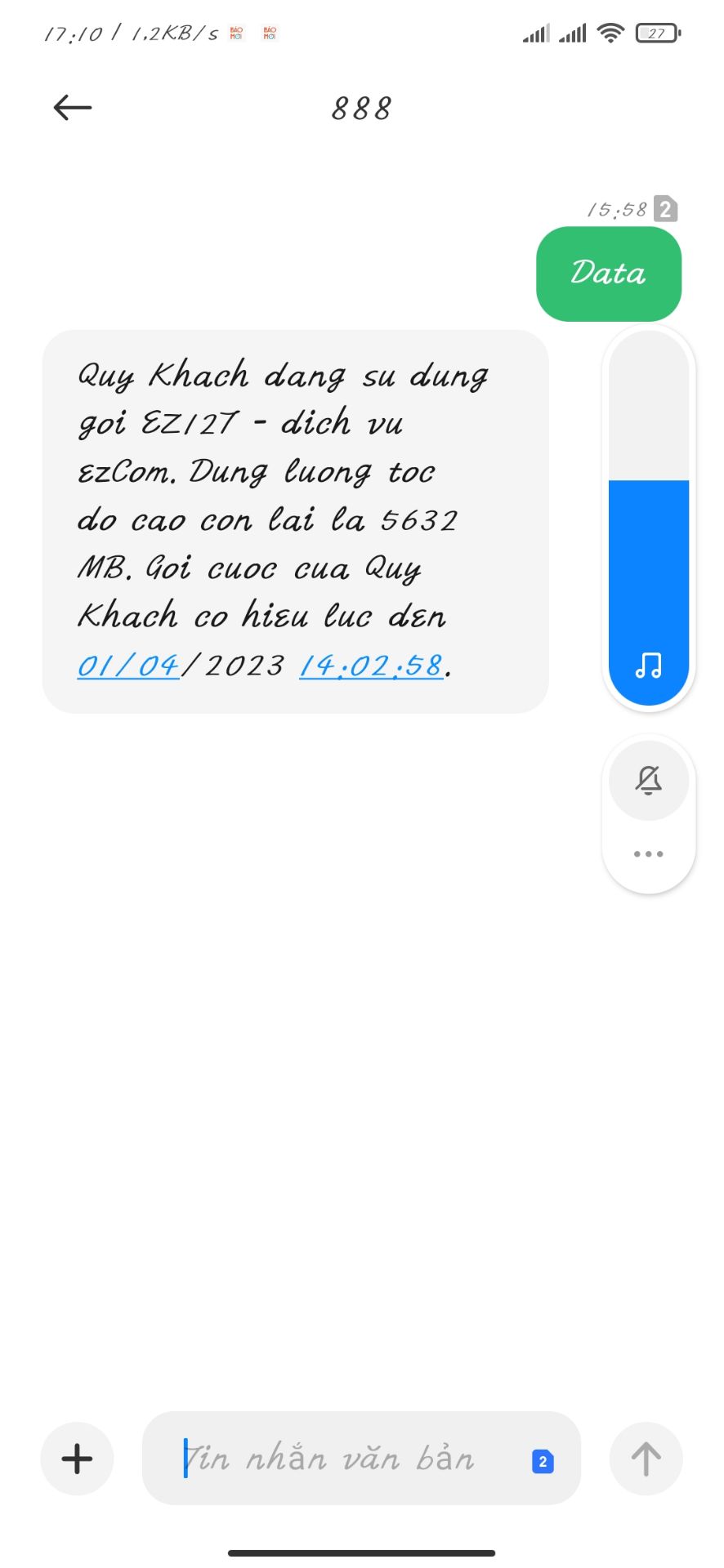Open the three dots overflow menu

(x=648, y=853)
